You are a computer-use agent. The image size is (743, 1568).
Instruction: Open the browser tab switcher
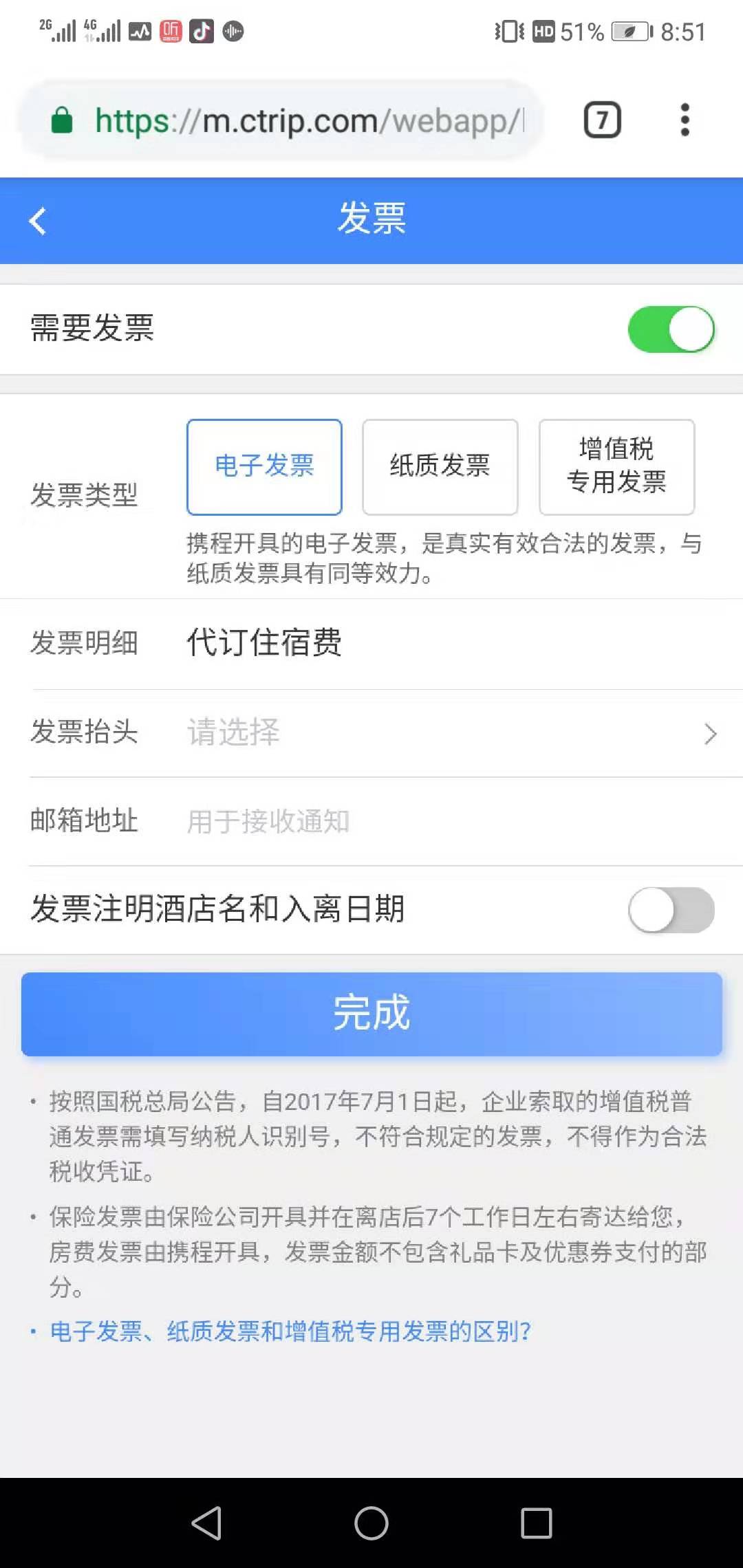(x=602, y=120)
